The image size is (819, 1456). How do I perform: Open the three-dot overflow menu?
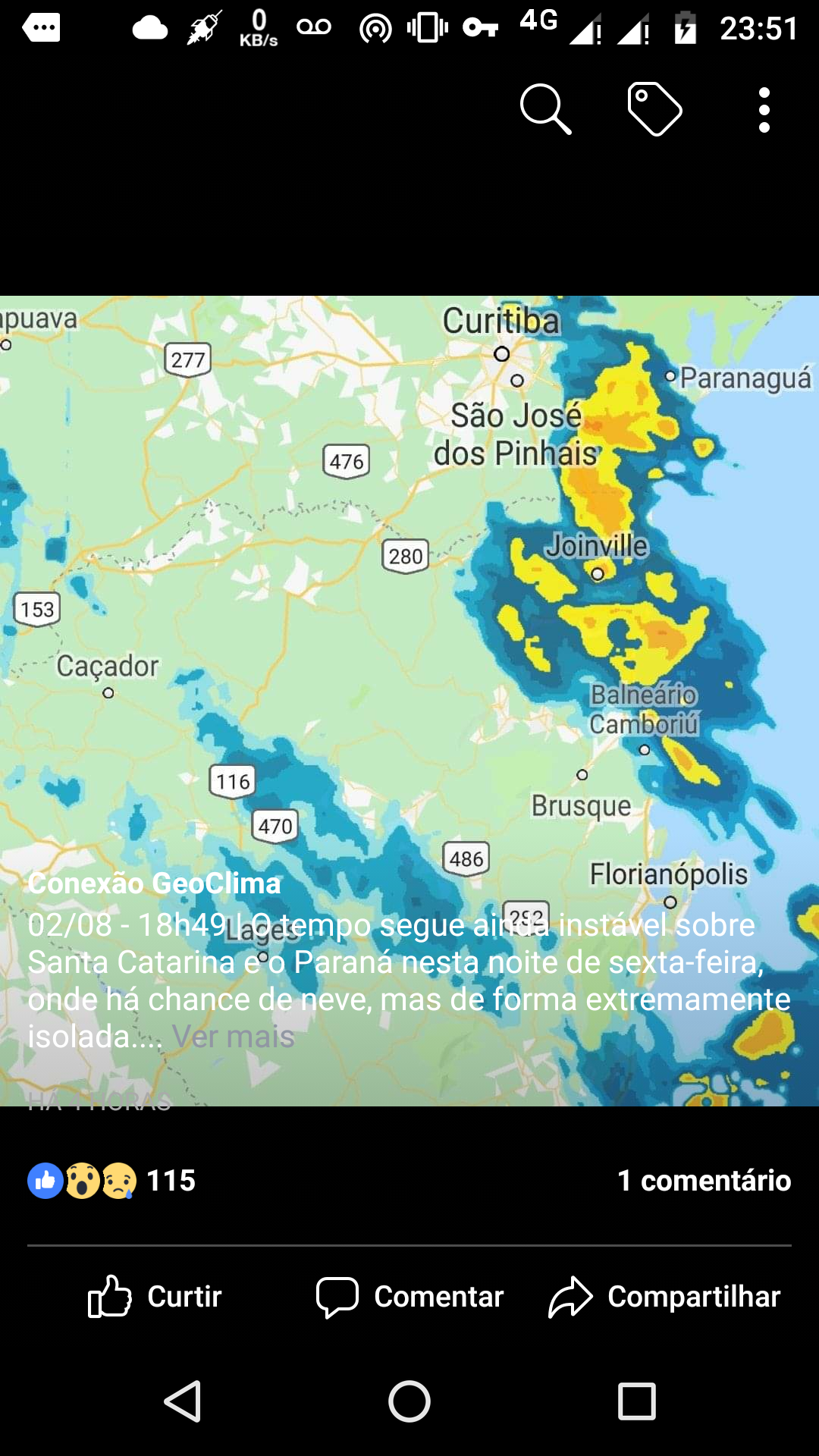click(x=764, y=110)
